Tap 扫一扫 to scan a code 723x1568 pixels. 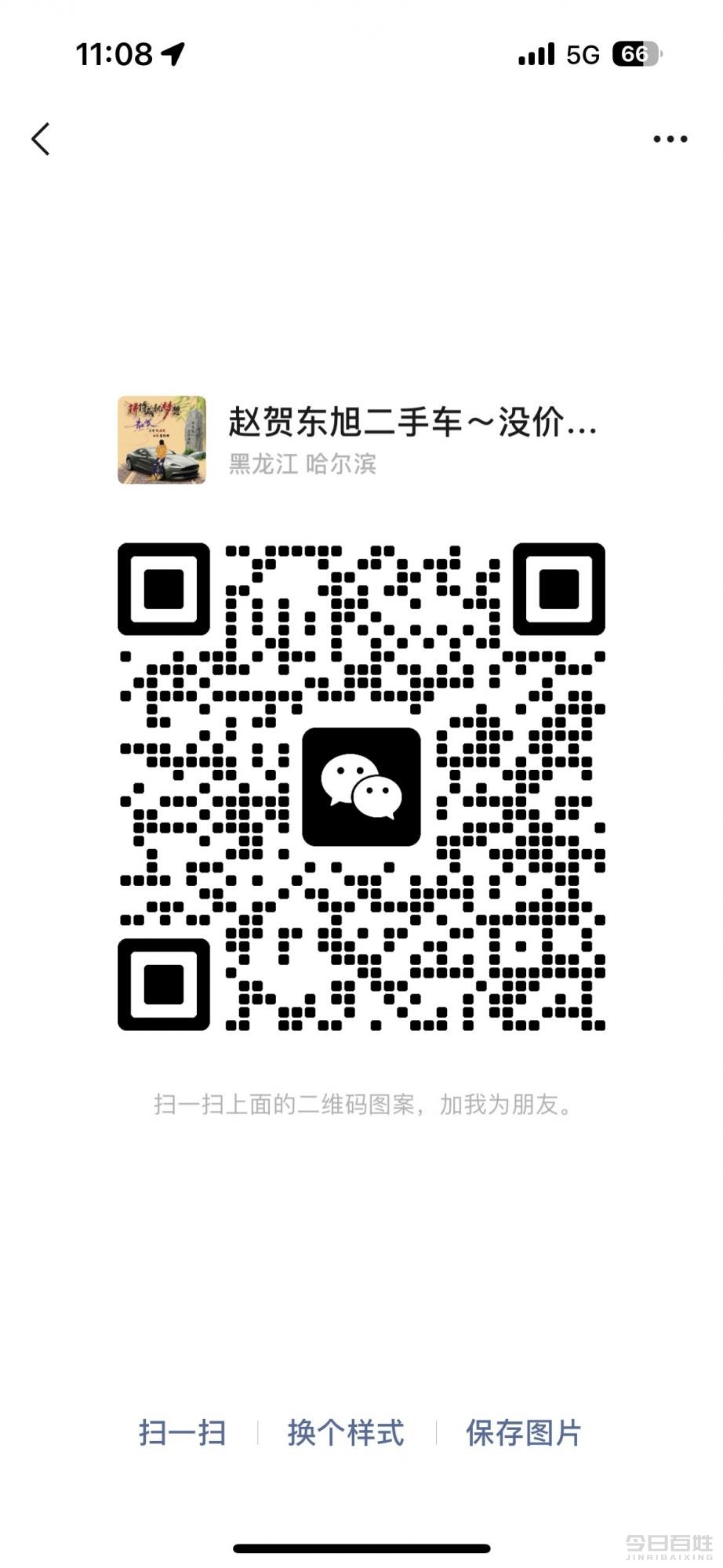point(183,1432)
